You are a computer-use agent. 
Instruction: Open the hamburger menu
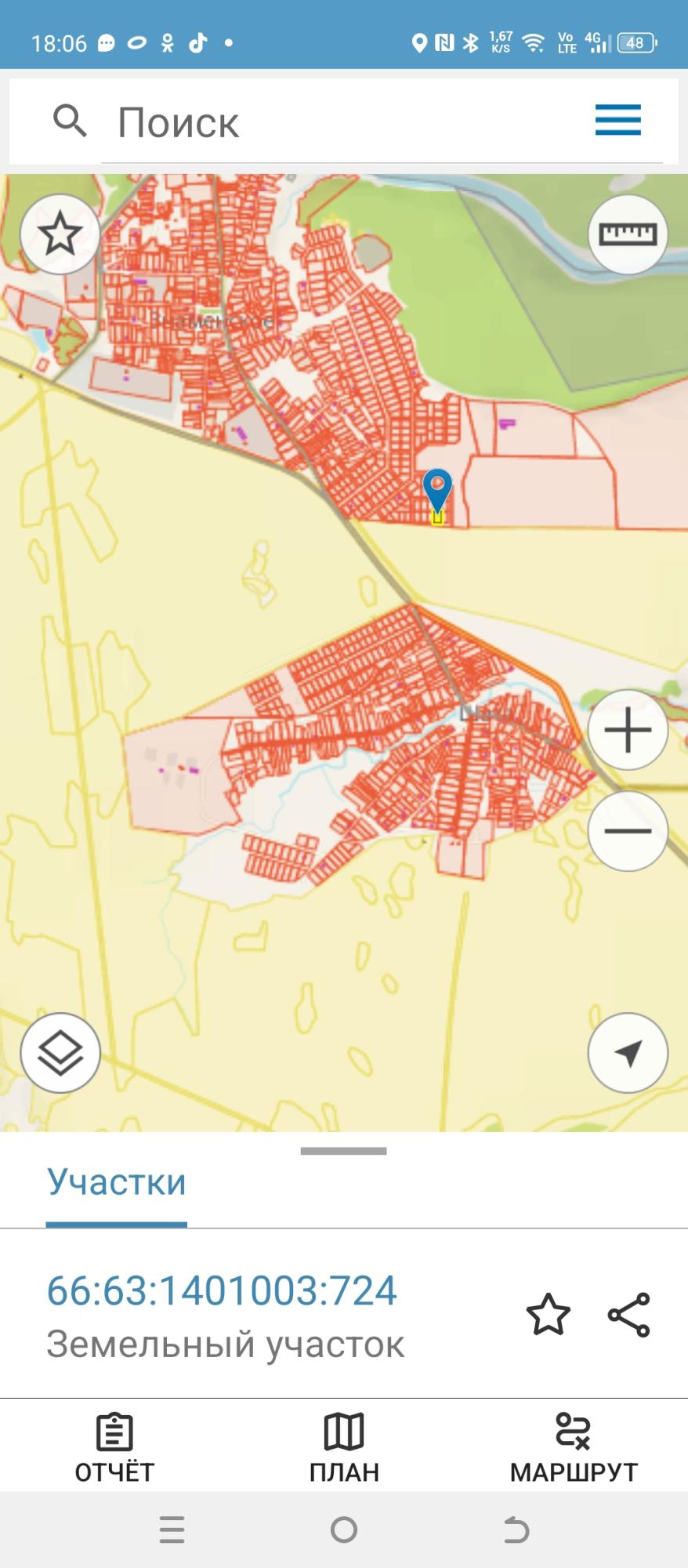(x=617, y=120)
